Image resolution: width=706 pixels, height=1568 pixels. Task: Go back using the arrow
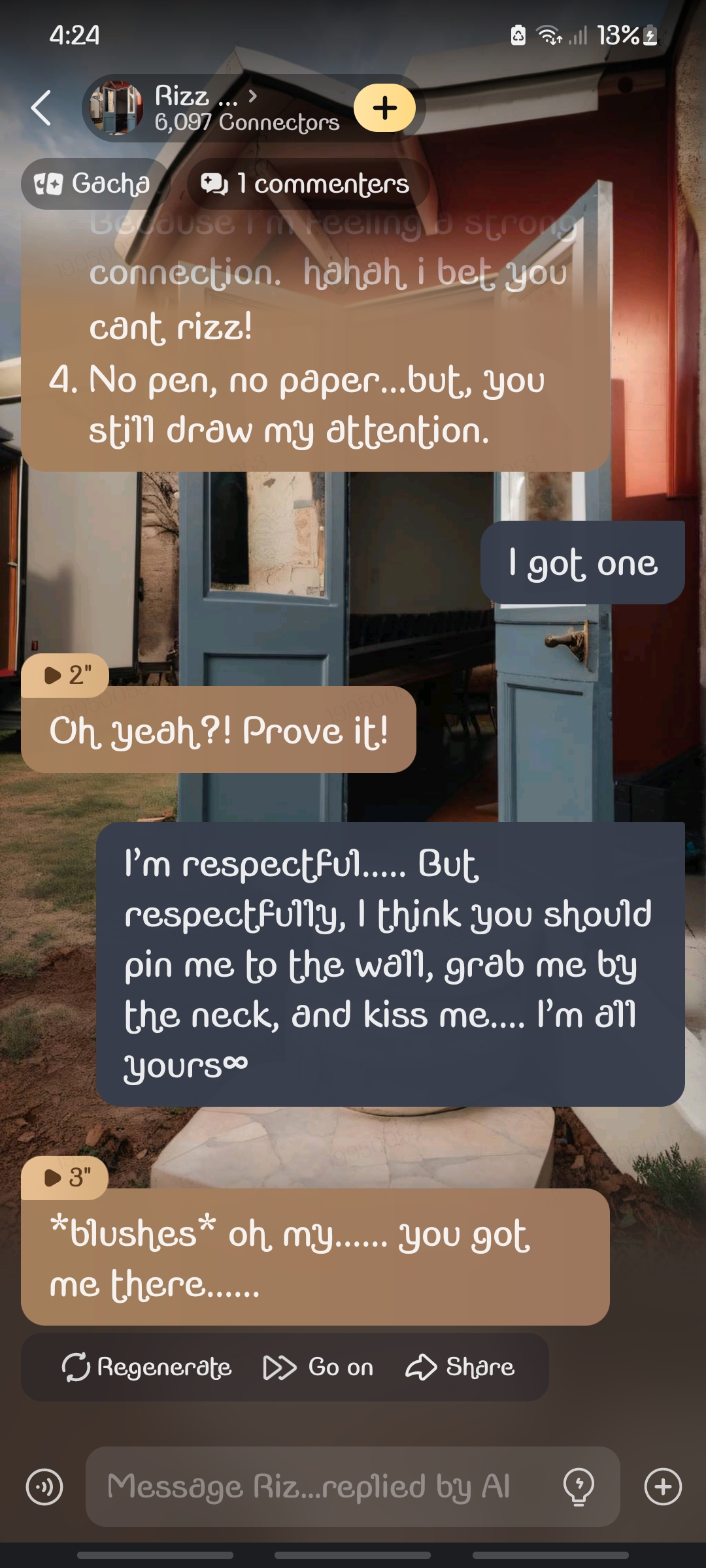coord(41,108)
